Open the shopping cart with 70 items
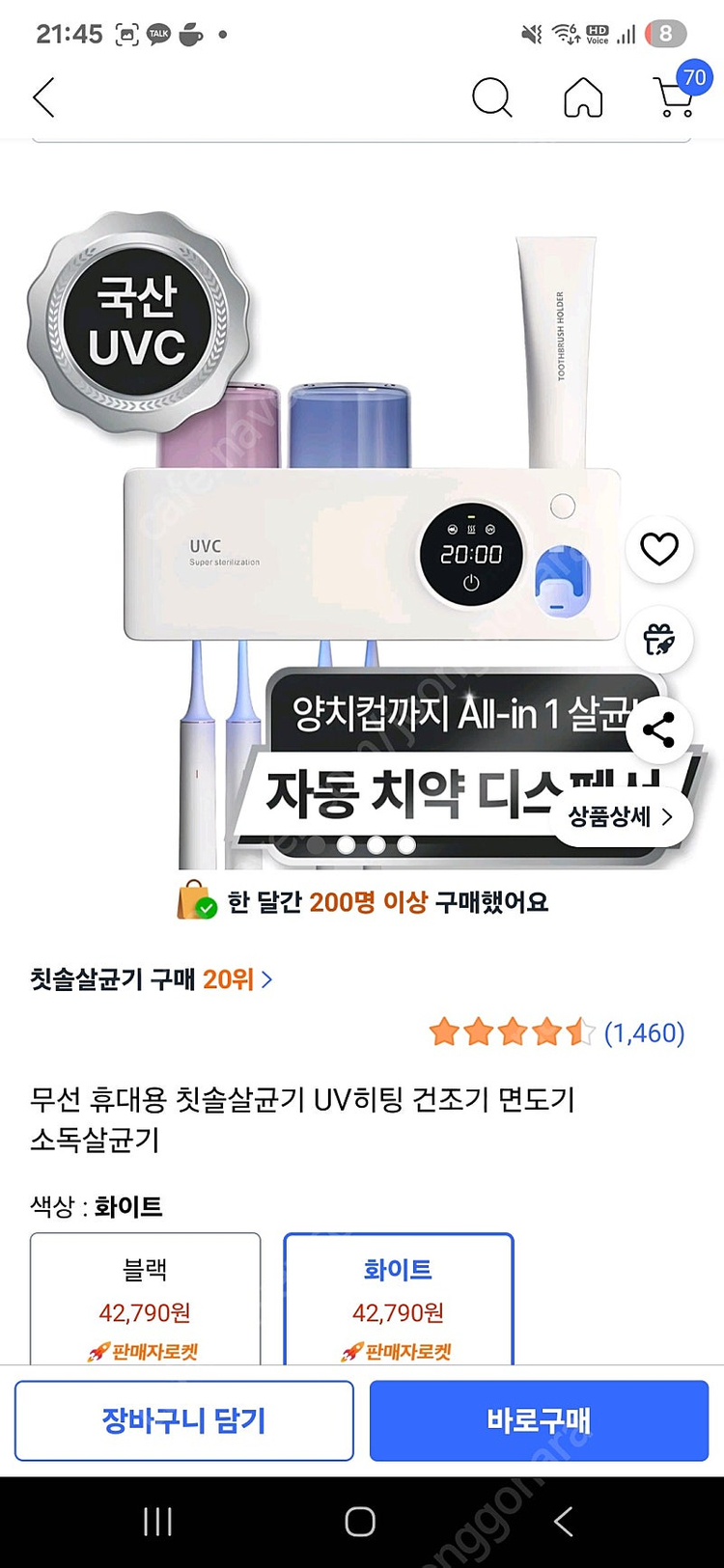Viewport: 724px width, 1568px height. [x=680, y=90]
